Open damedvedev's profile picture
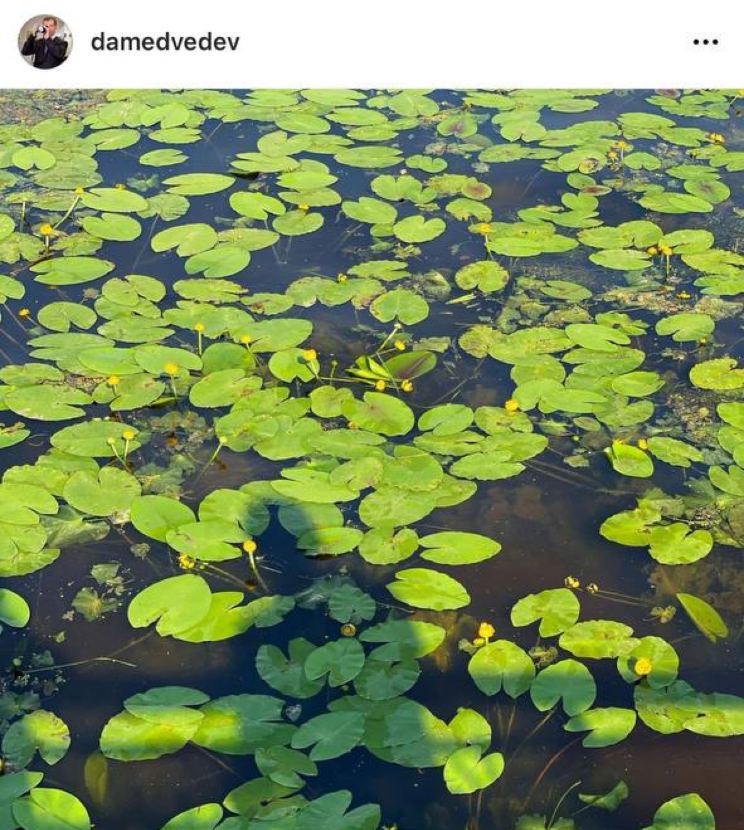This screenshot has width=744, height=830. coord(44,42)
